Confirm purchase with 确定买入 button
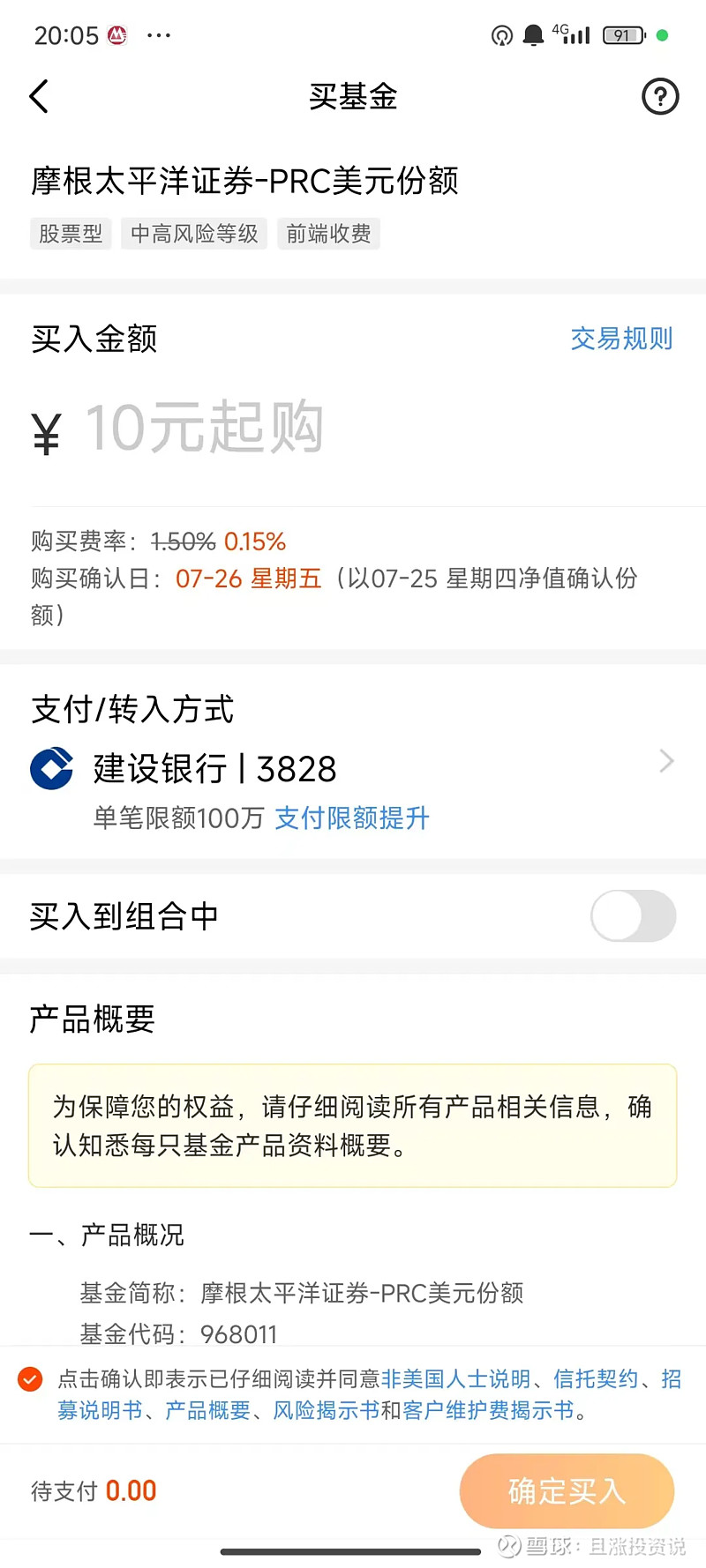Screen dimensions: 706x1568 tap(567, 1491)
